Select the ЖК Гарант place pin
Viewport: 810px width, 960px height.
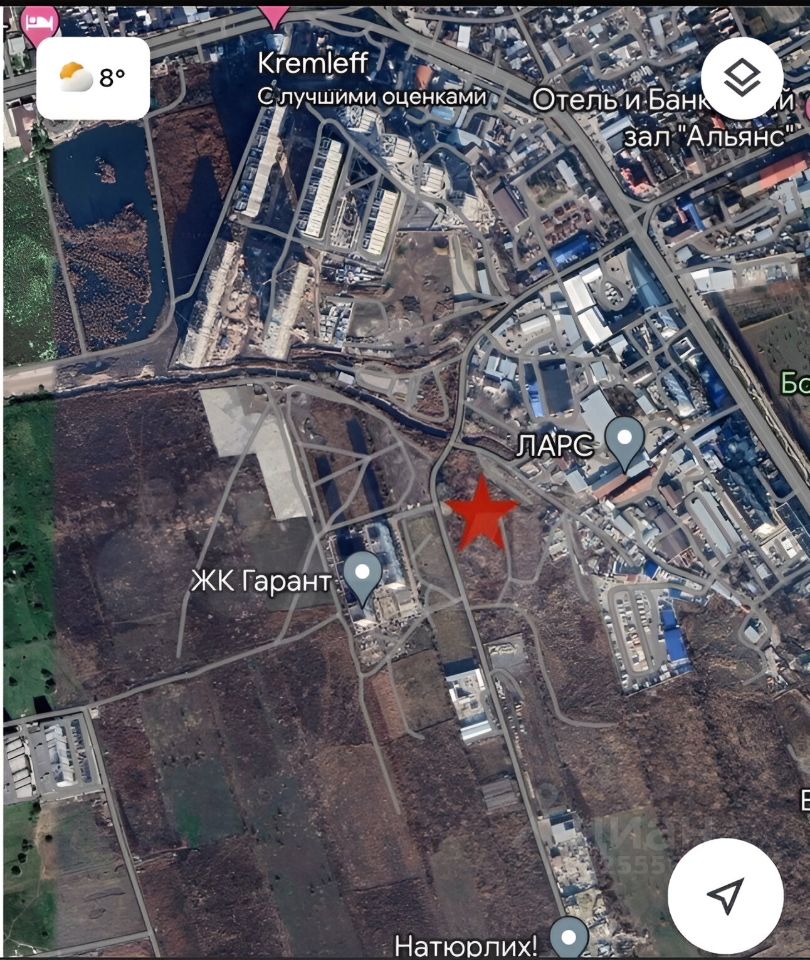362,578
